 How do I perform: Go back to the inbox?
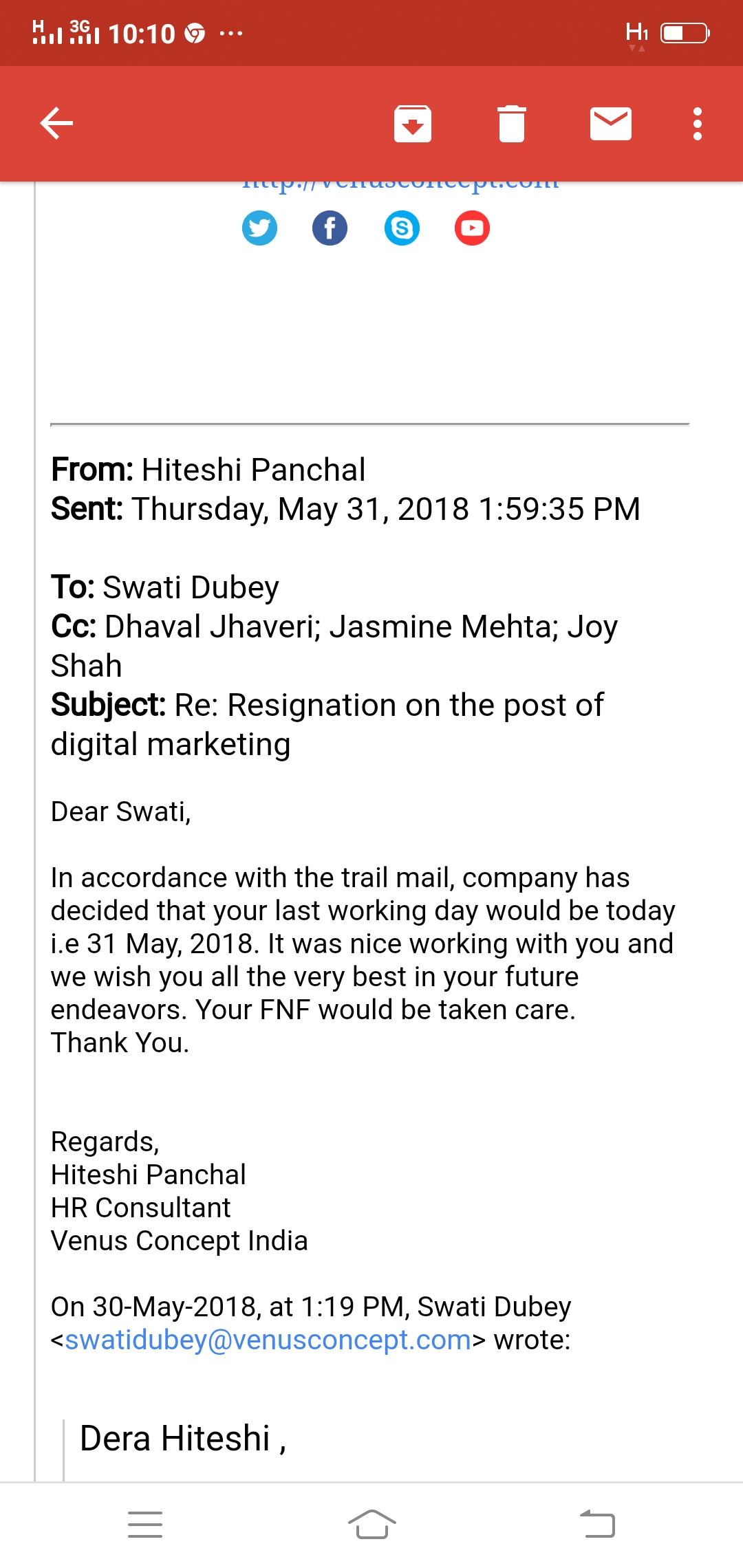(57, 124)
